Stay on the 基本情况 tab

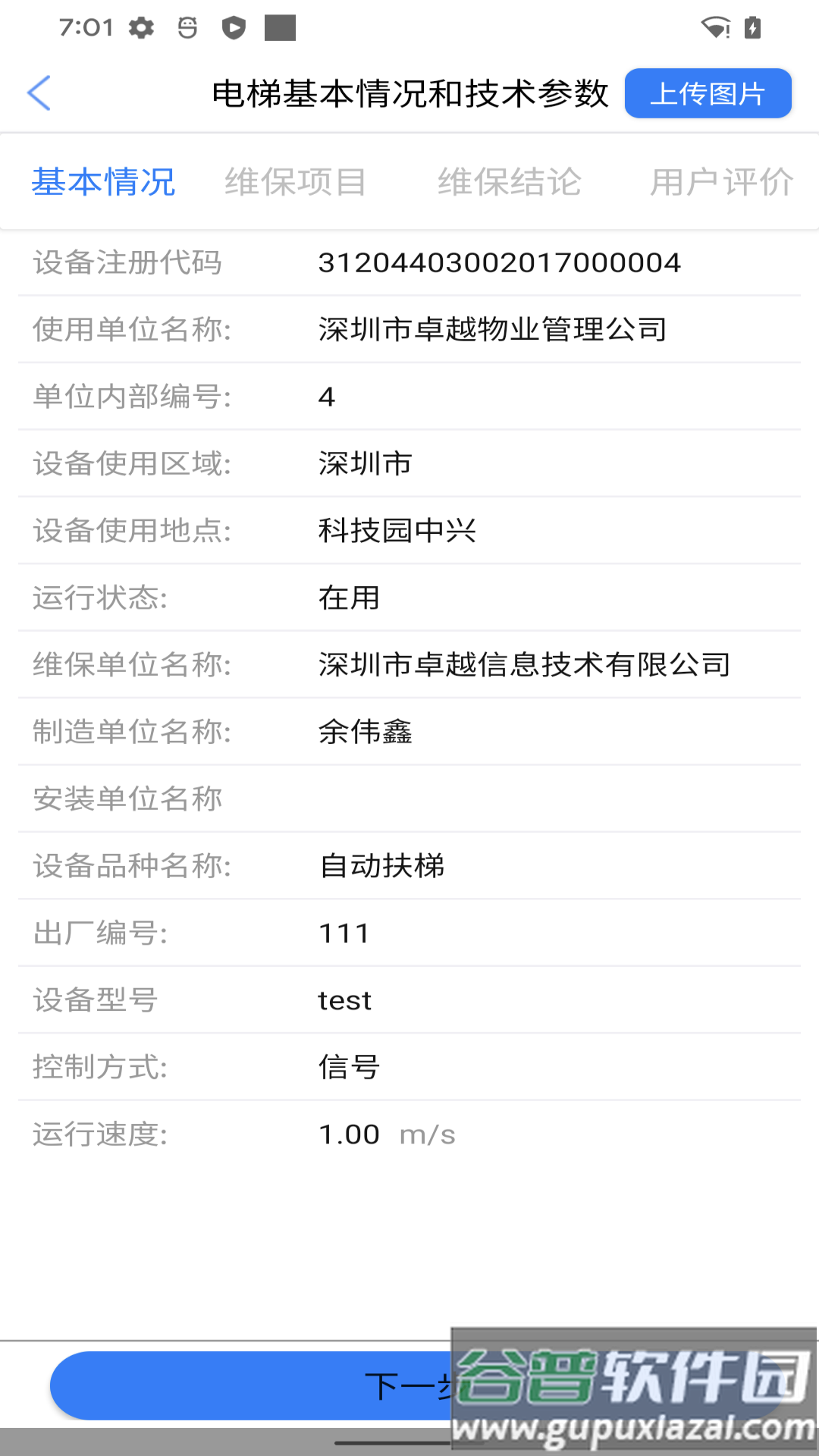click(103, 180)
